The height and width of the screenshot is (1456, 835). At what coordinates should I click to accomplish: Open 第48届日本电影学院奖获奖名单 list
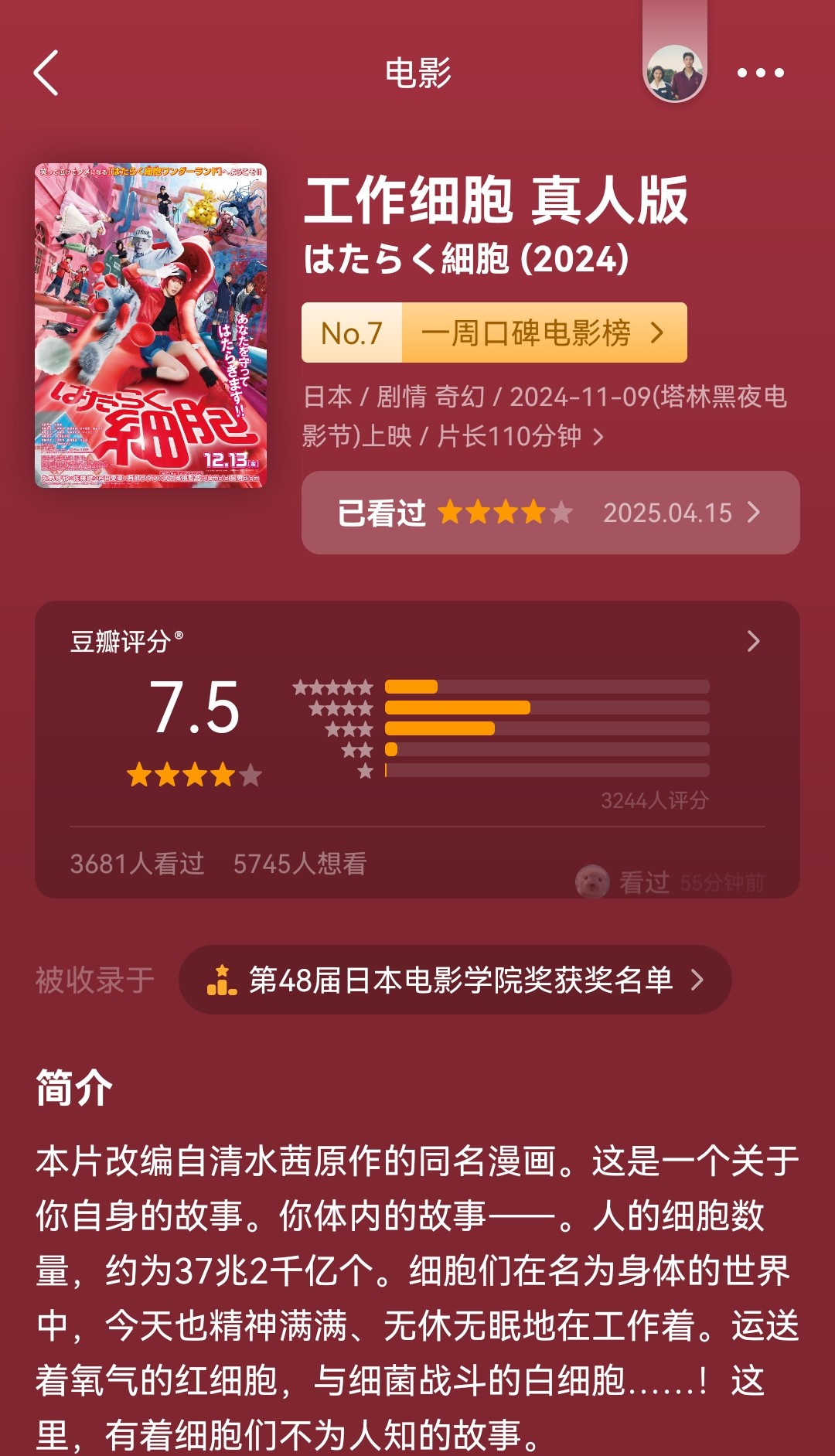tap(455, 980)
